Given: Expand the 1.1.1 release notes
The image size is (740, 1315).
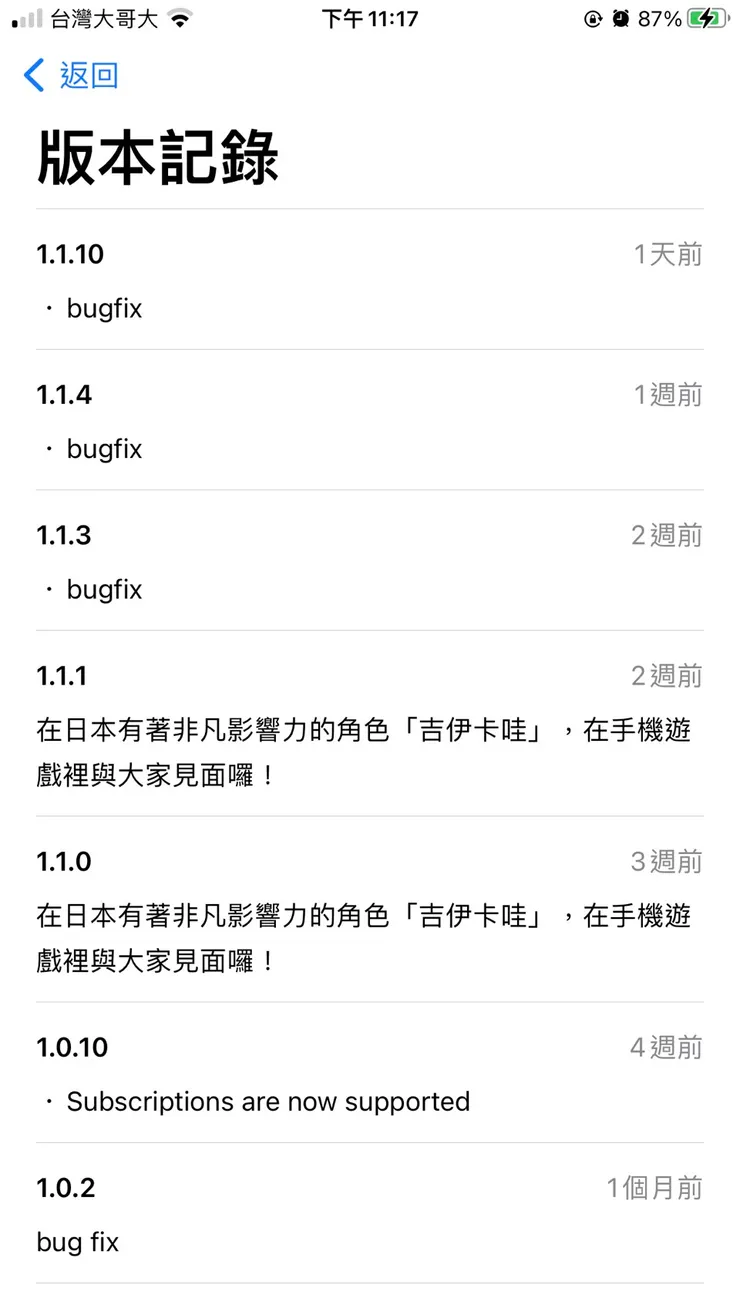Looking at the screenshot, I should (x=62, y=675).
